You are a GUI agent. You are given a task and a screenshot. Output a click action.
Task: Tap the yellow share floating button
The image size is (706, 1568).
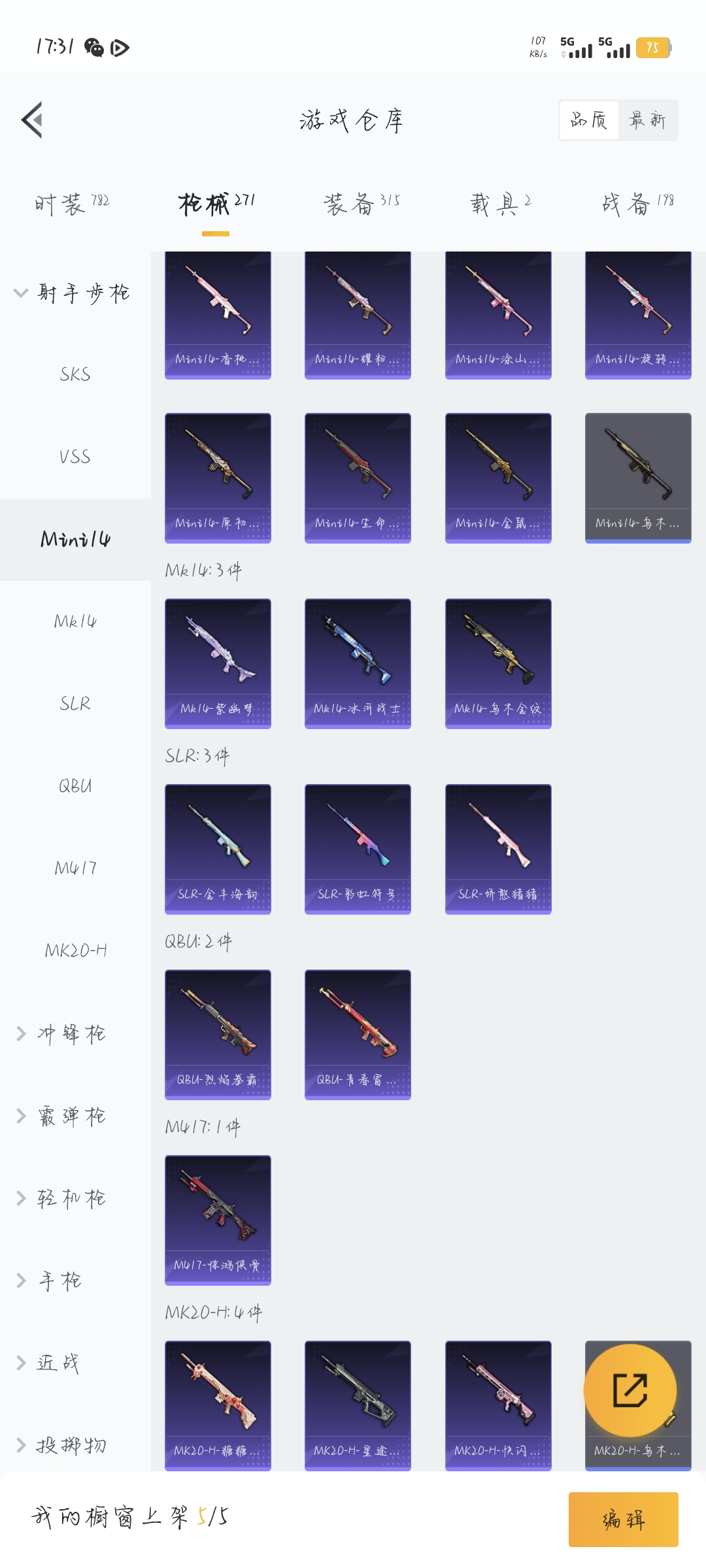(x=630, y=1390)
